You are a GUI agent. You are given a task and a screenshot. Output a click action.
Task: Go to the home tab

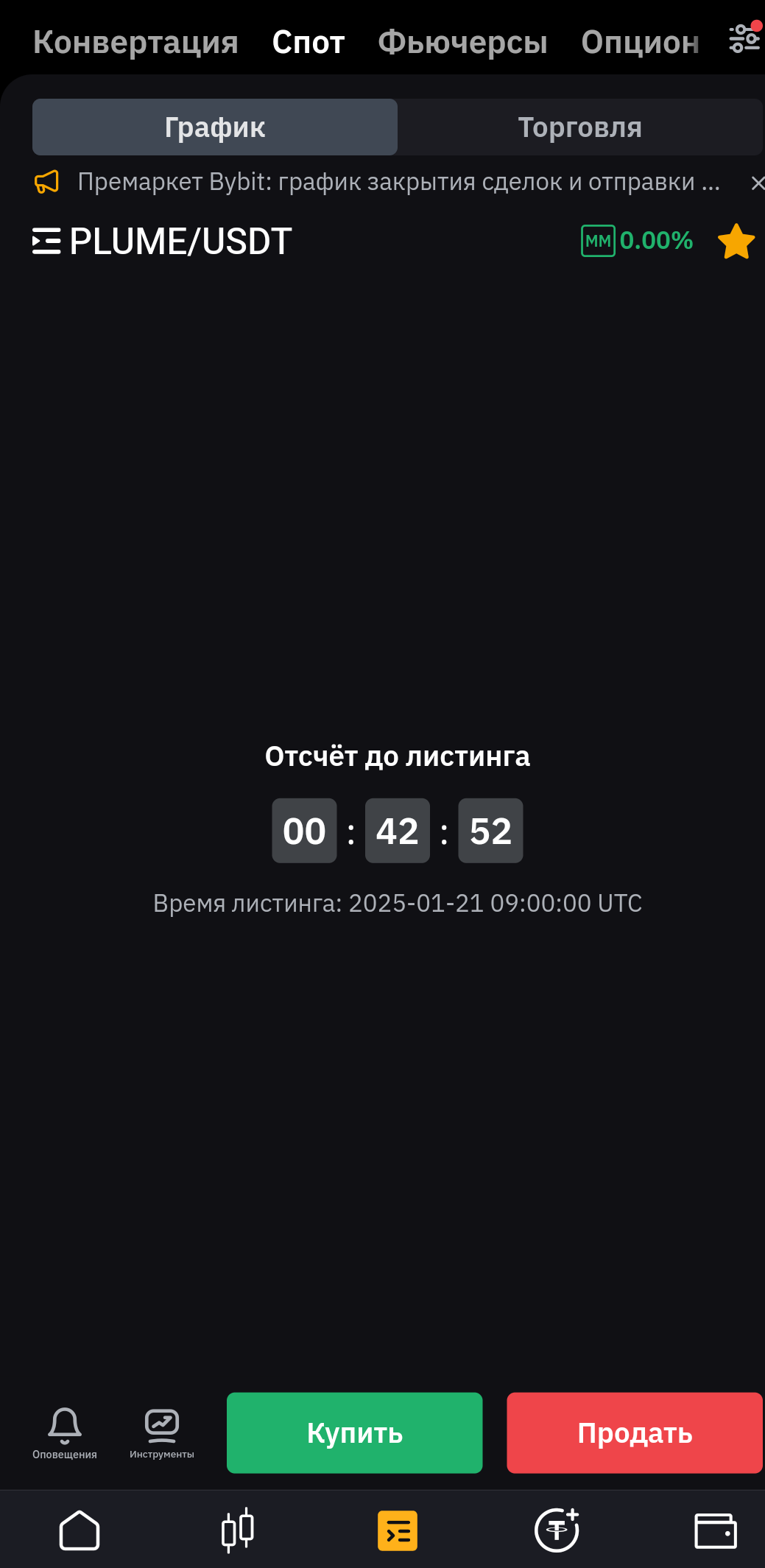80,1530
